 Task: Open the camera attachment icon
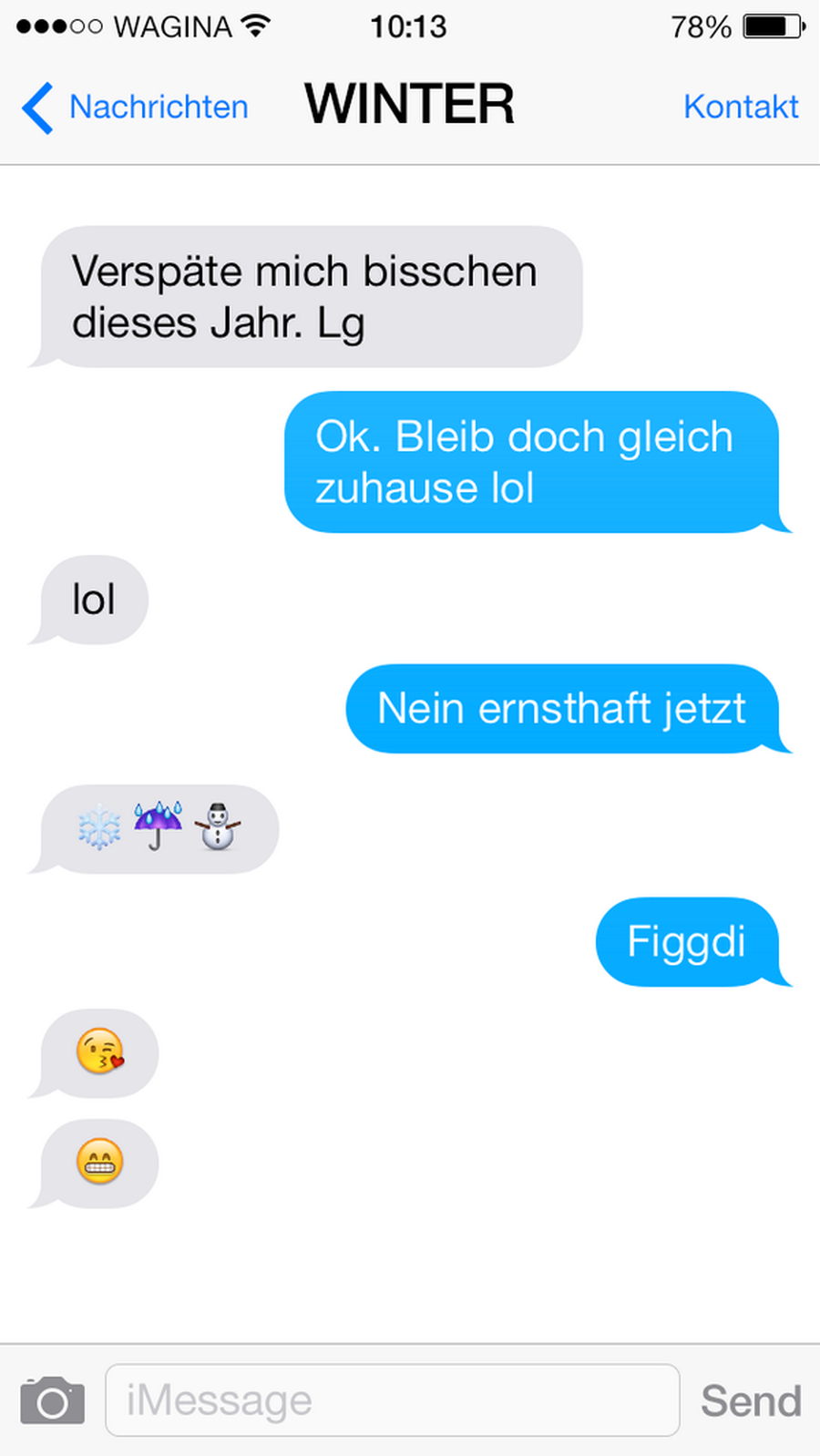pos(53,1400)
